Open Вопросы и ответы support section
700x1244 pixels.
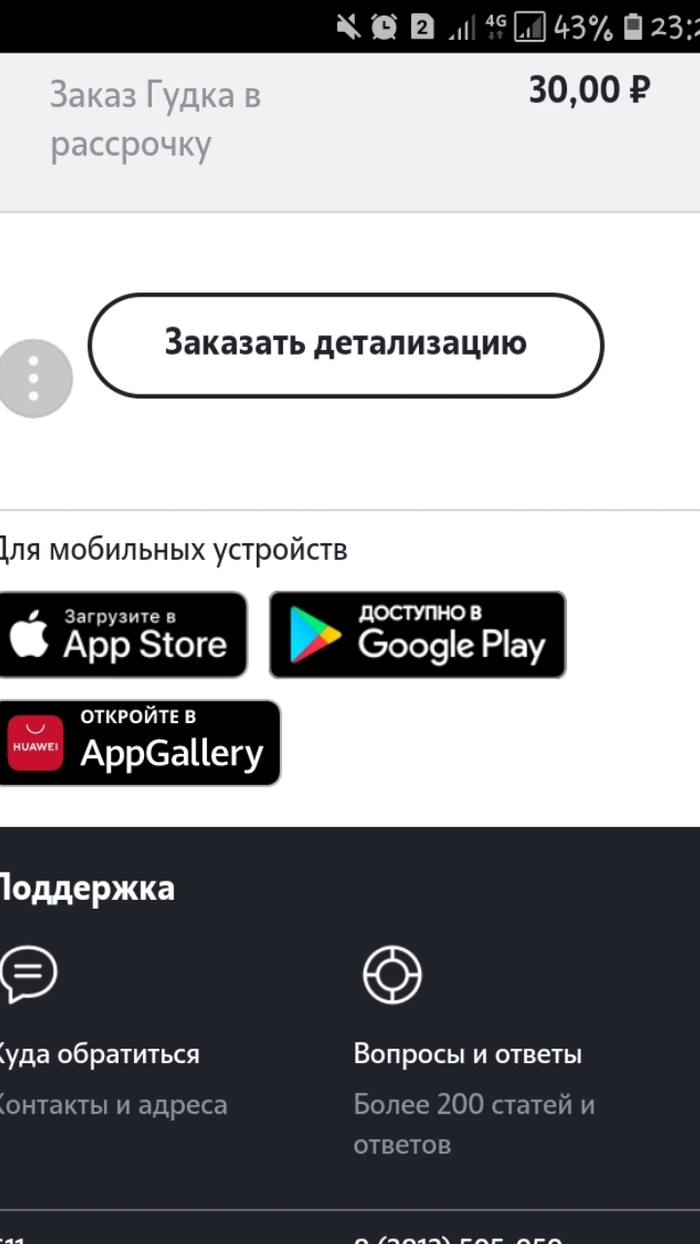467,1054
